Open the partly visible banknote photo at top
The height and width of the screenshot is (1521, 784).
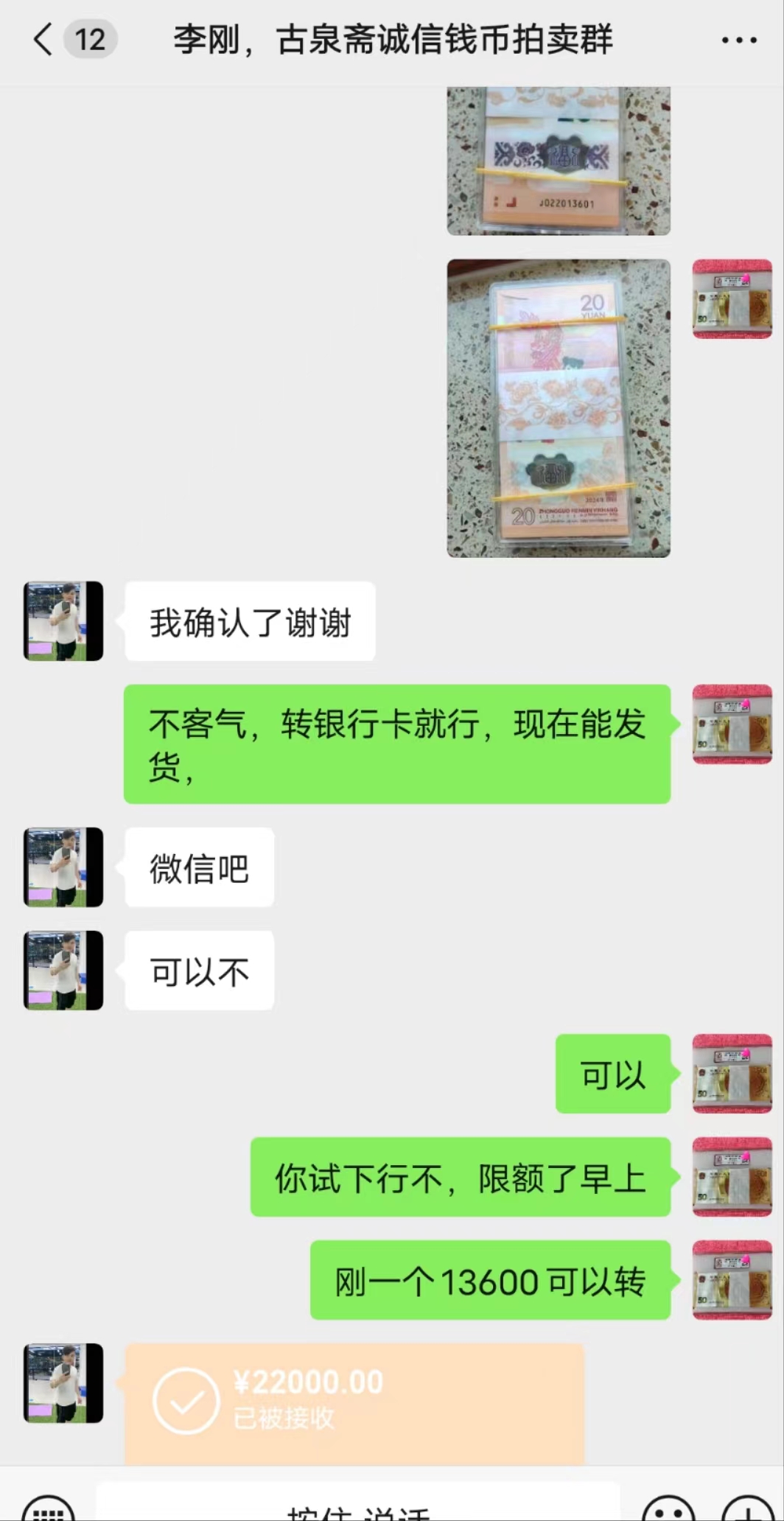coord(559,161)
